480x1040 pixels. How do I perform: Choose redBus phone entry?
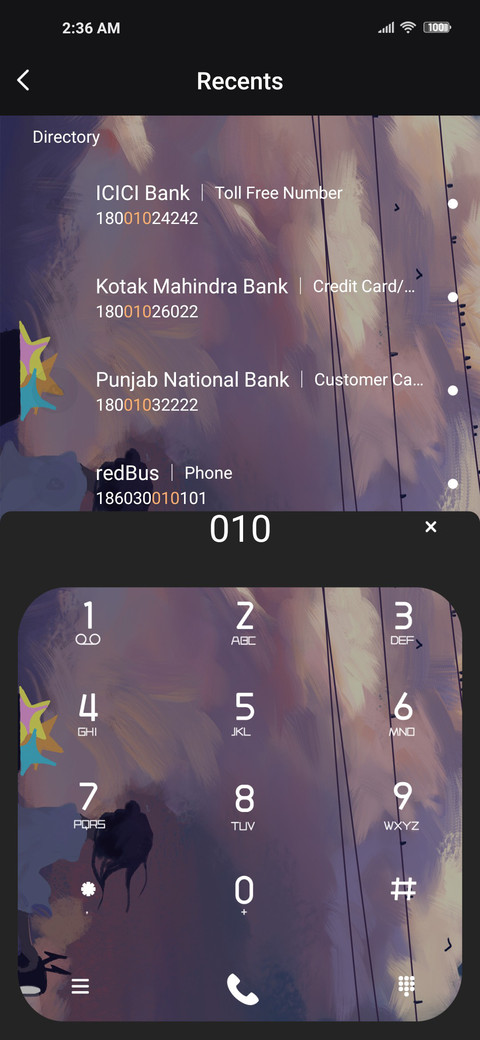[x=240, y=484]
